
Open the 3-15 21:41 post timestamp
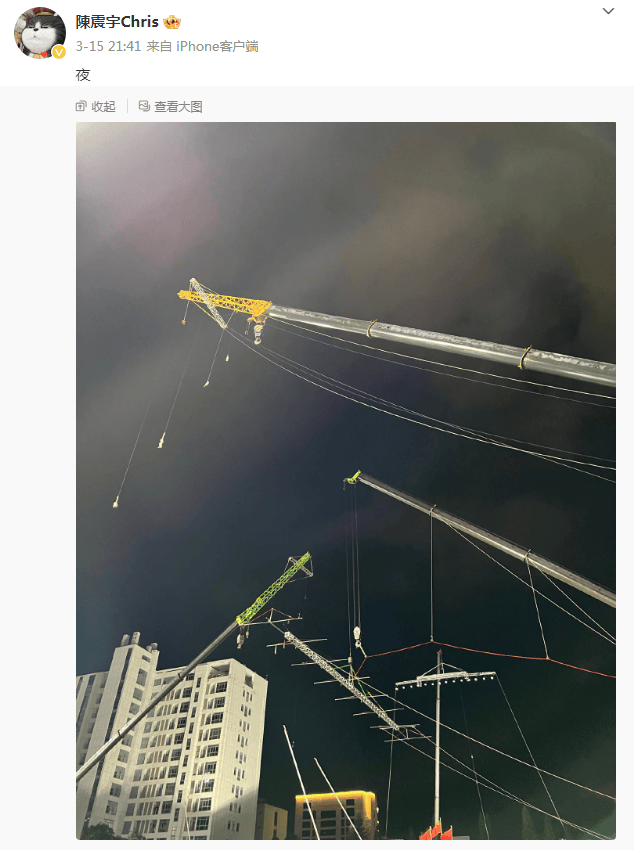[108, 46]
